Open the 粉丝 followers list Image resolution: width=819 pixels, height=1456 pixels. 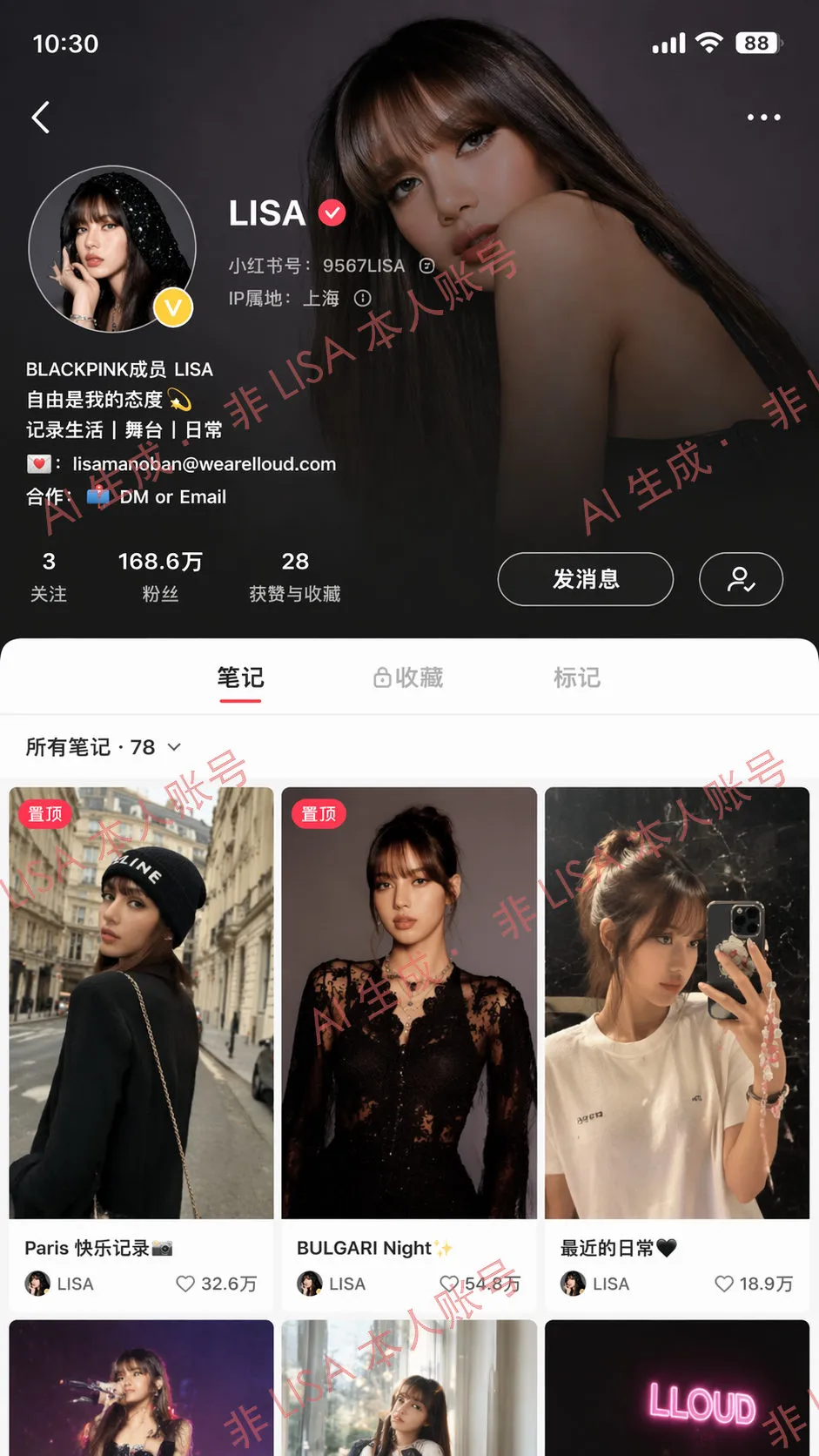[x=160, y=576]
